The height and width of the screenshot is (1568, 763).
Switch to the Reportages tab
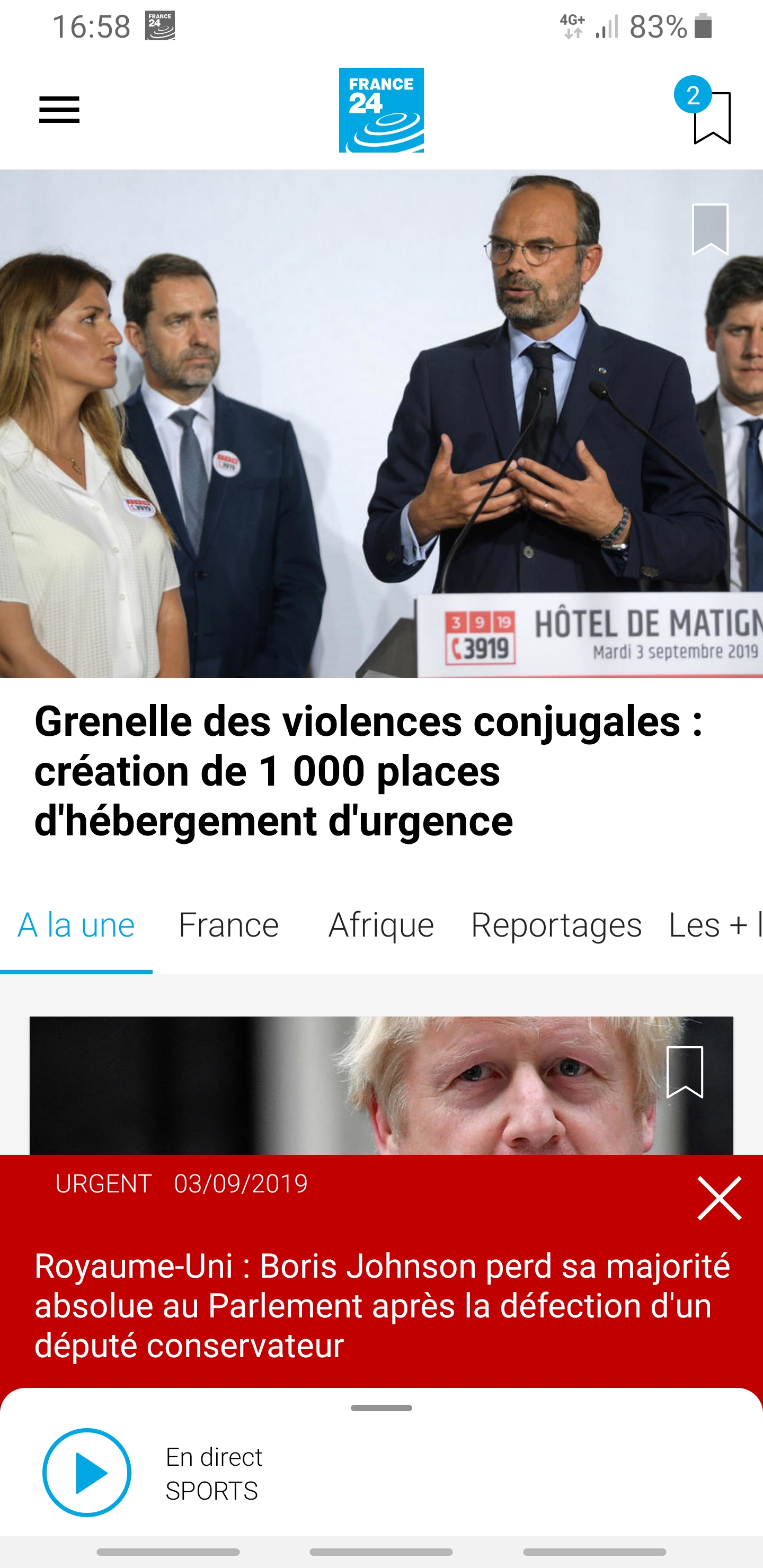pos(556,925)
